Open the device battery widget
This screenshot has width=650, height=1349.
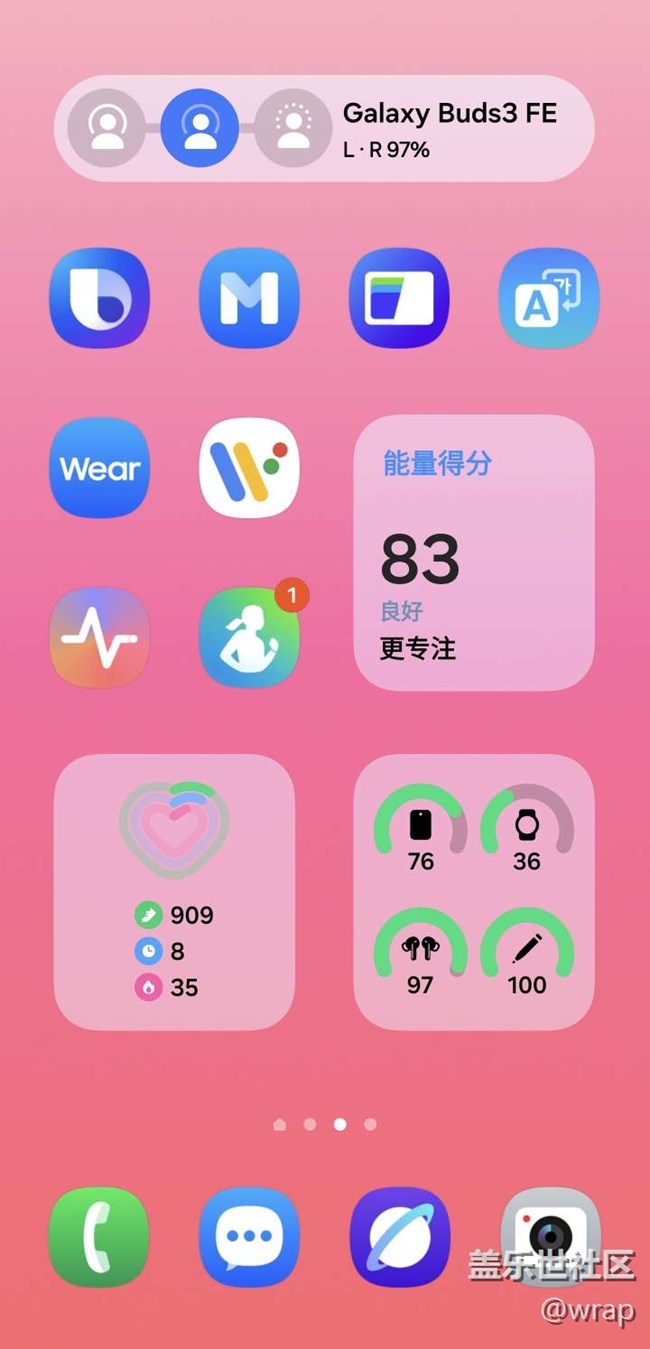click(x=474, y=892)
